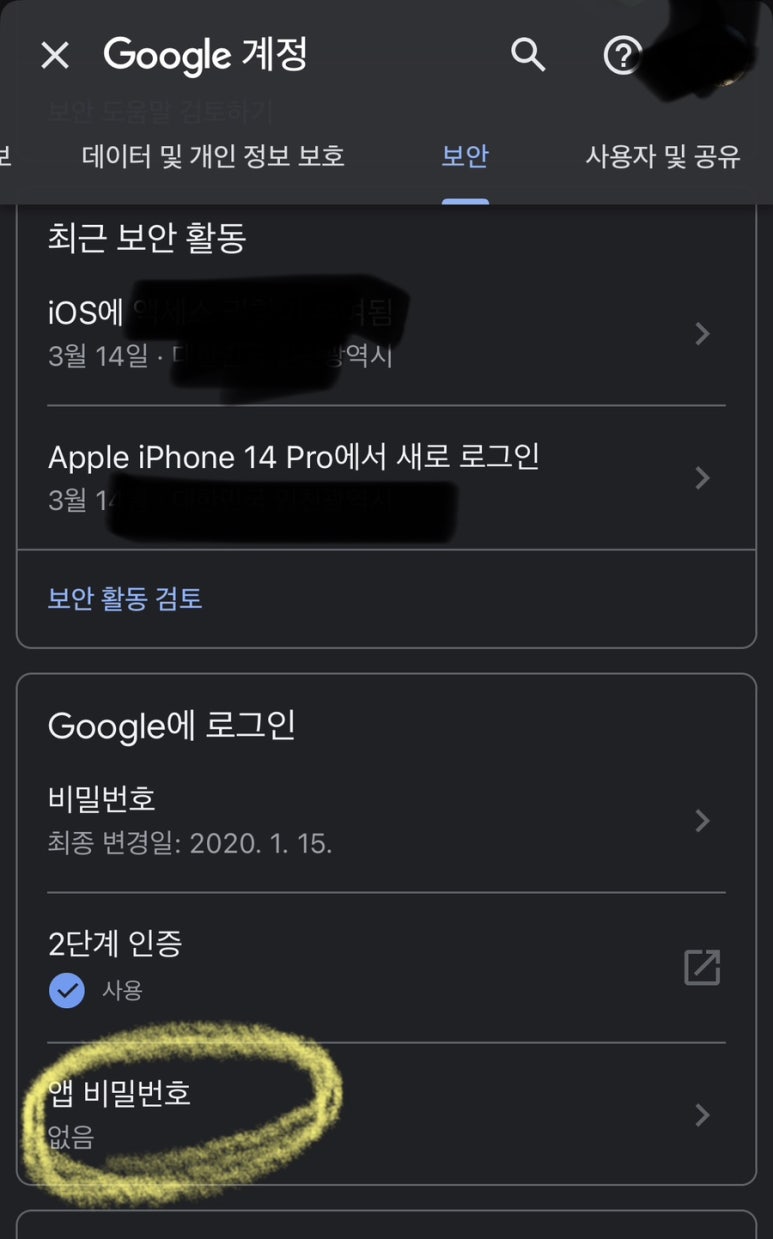Open 2단계 인증 settings
Screen dimensions: 773x1239
(x=385, y=966)
